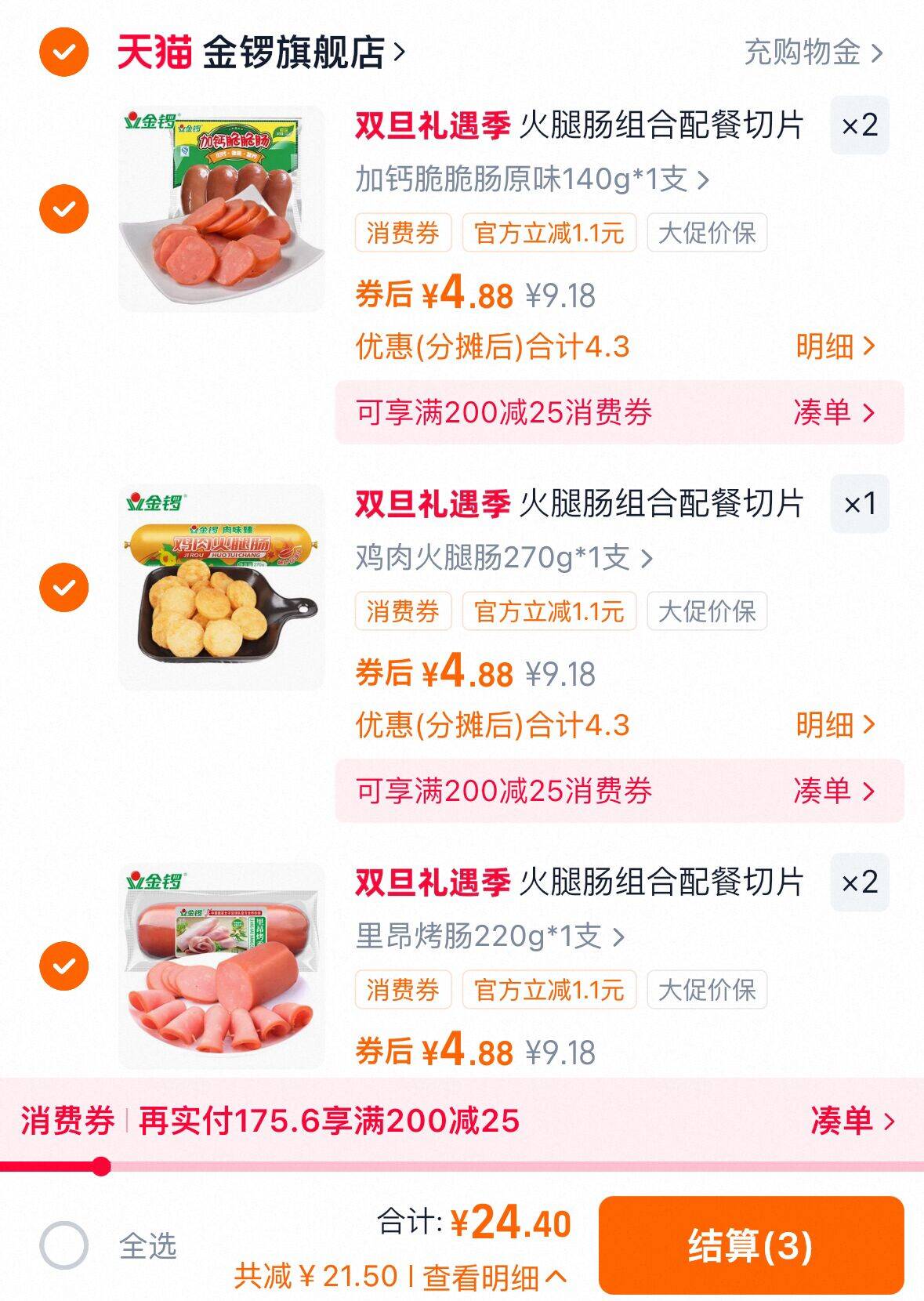924x1301 pixels.
Task: View 明细 for 加钙脆脆肠 discount
Action: tap(835, 346)
